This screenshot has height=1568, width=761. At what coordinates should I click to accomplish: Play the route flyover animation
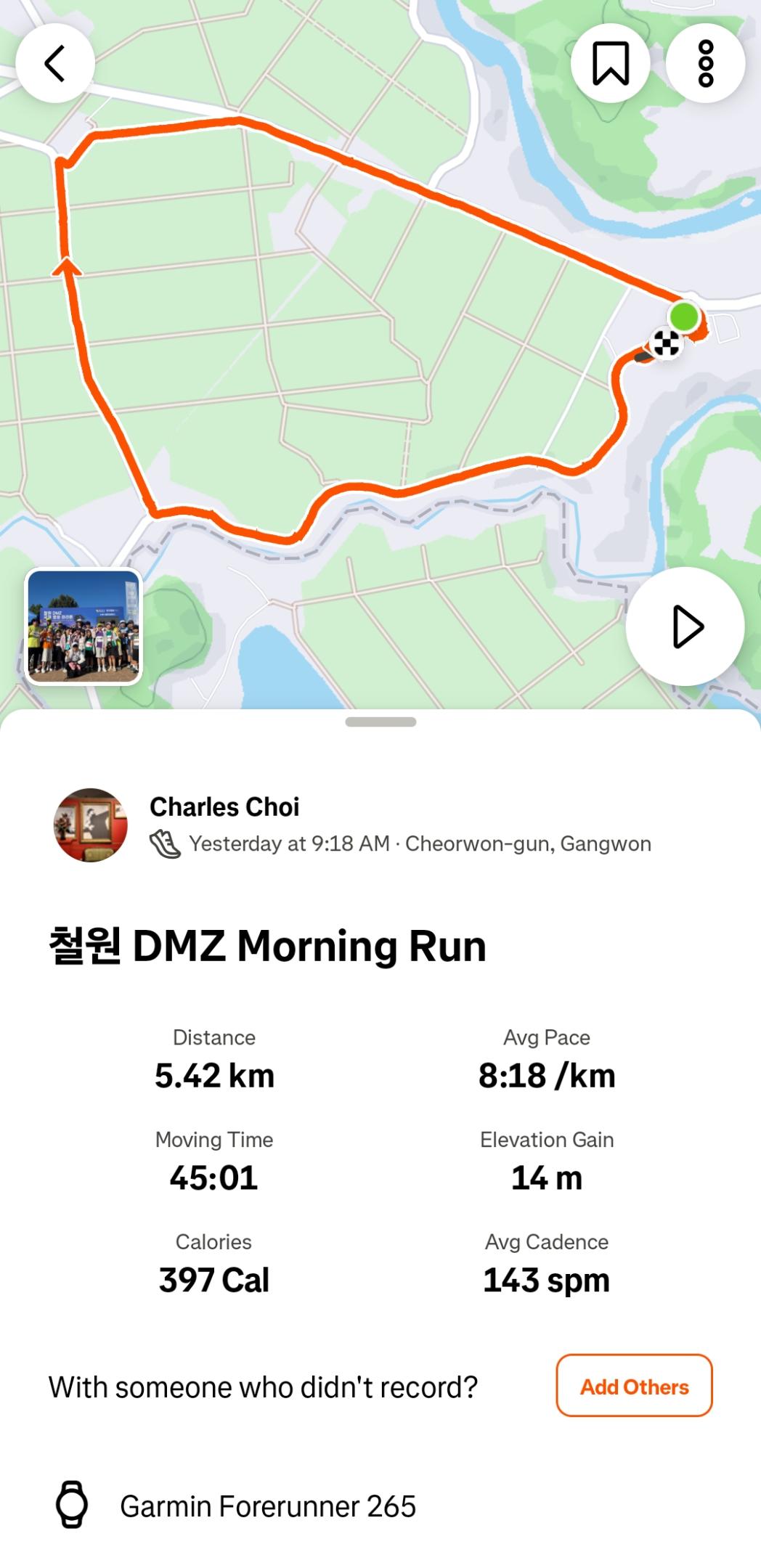tap(685, 626)
